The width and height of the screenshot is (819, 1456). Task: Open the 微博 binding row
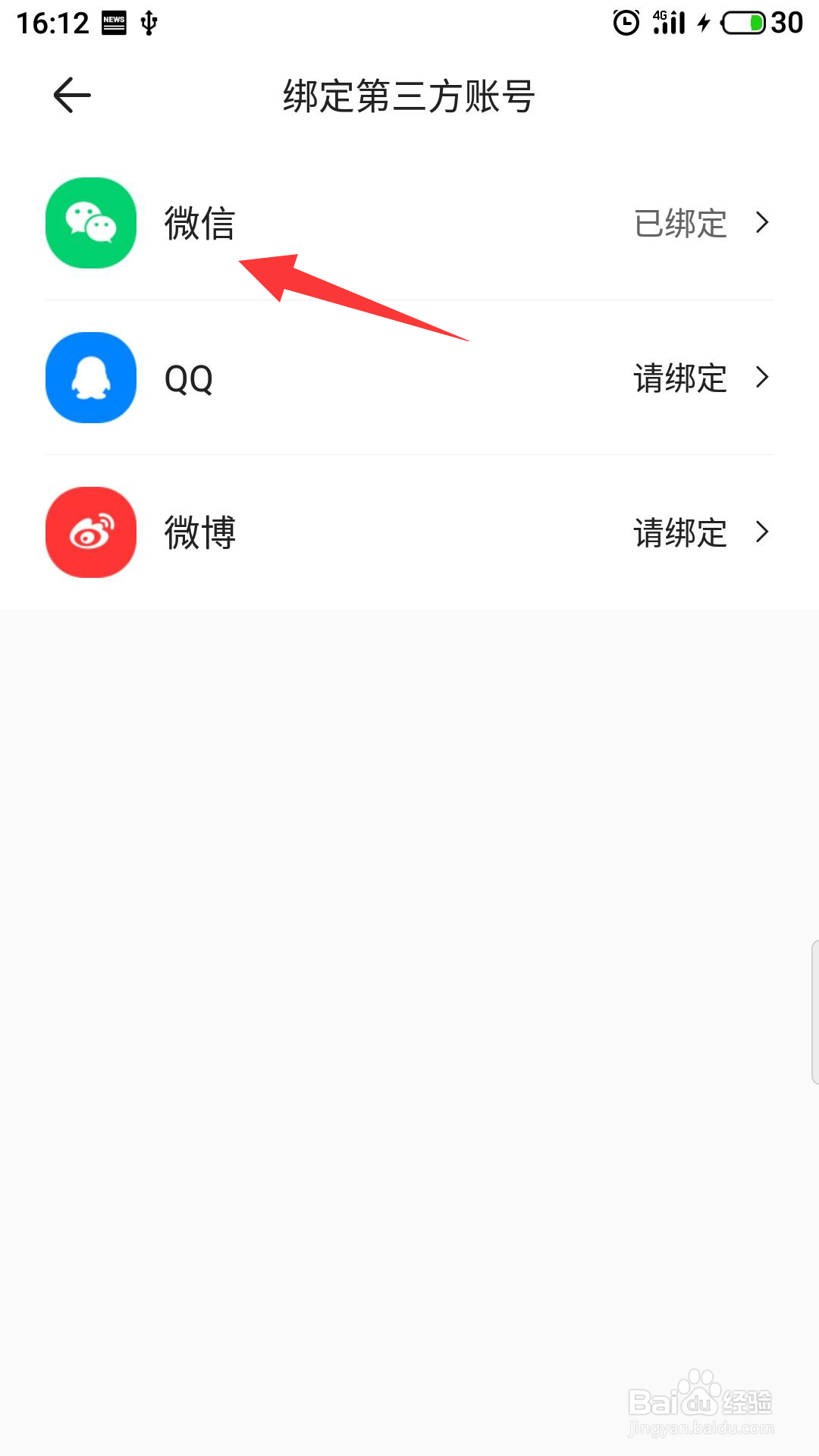tap(409, 532)
